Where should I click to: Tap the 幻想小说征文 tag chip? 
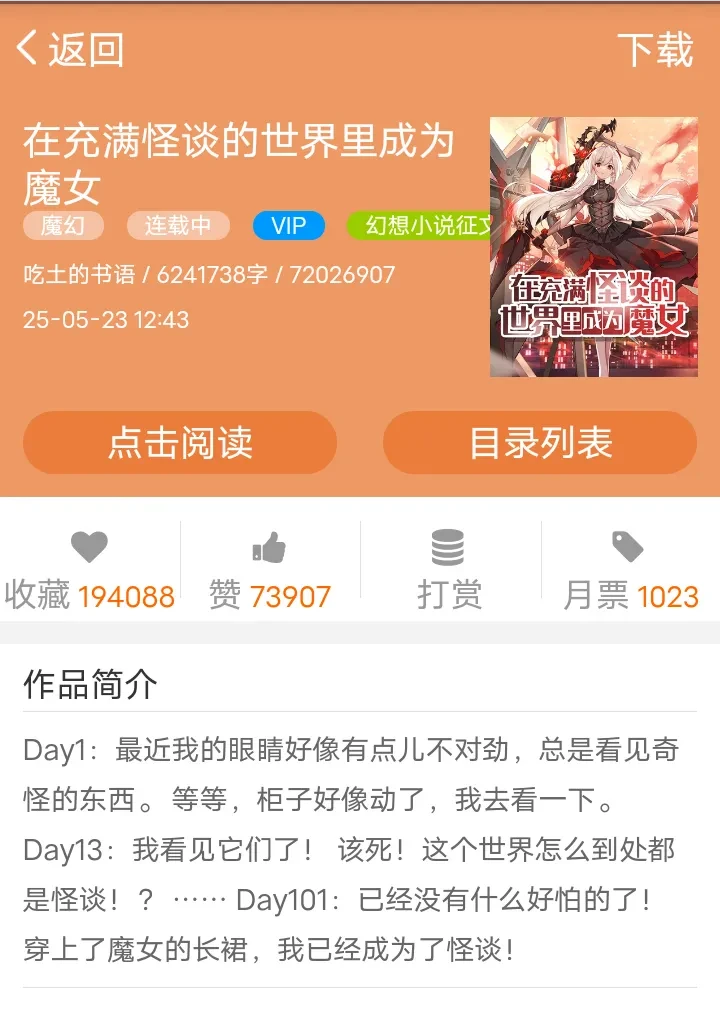420,225
